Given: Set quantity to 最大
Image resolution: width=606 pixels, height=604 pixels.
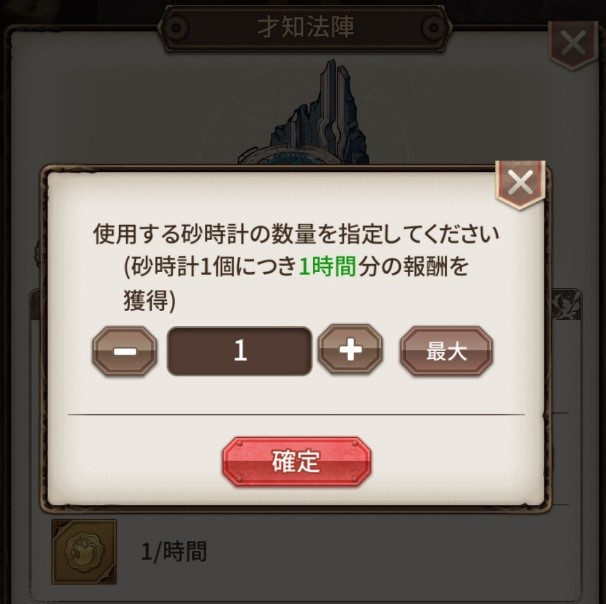Looking at the screenshot, I should click(x=446, y=351).
